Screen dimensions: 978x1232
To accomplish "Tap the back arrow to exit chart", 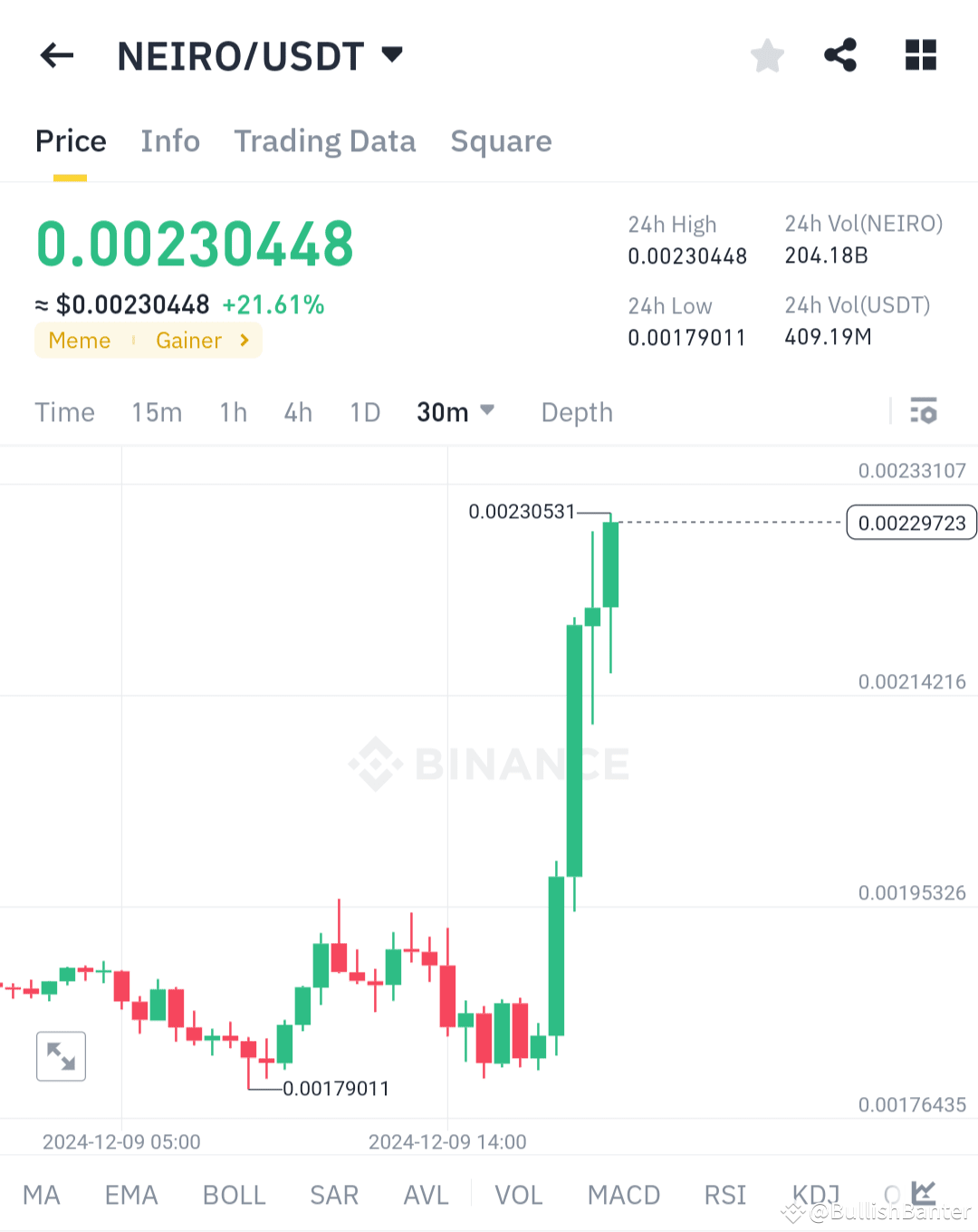I will pyautogui.click(x=56, y=55).
